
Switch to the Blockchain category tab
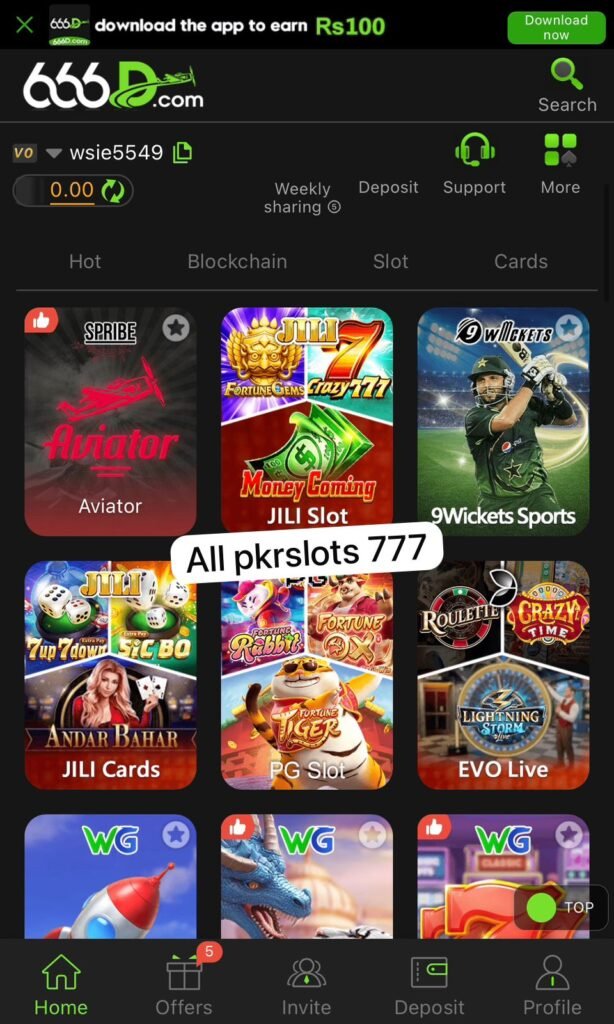point(237,261)
